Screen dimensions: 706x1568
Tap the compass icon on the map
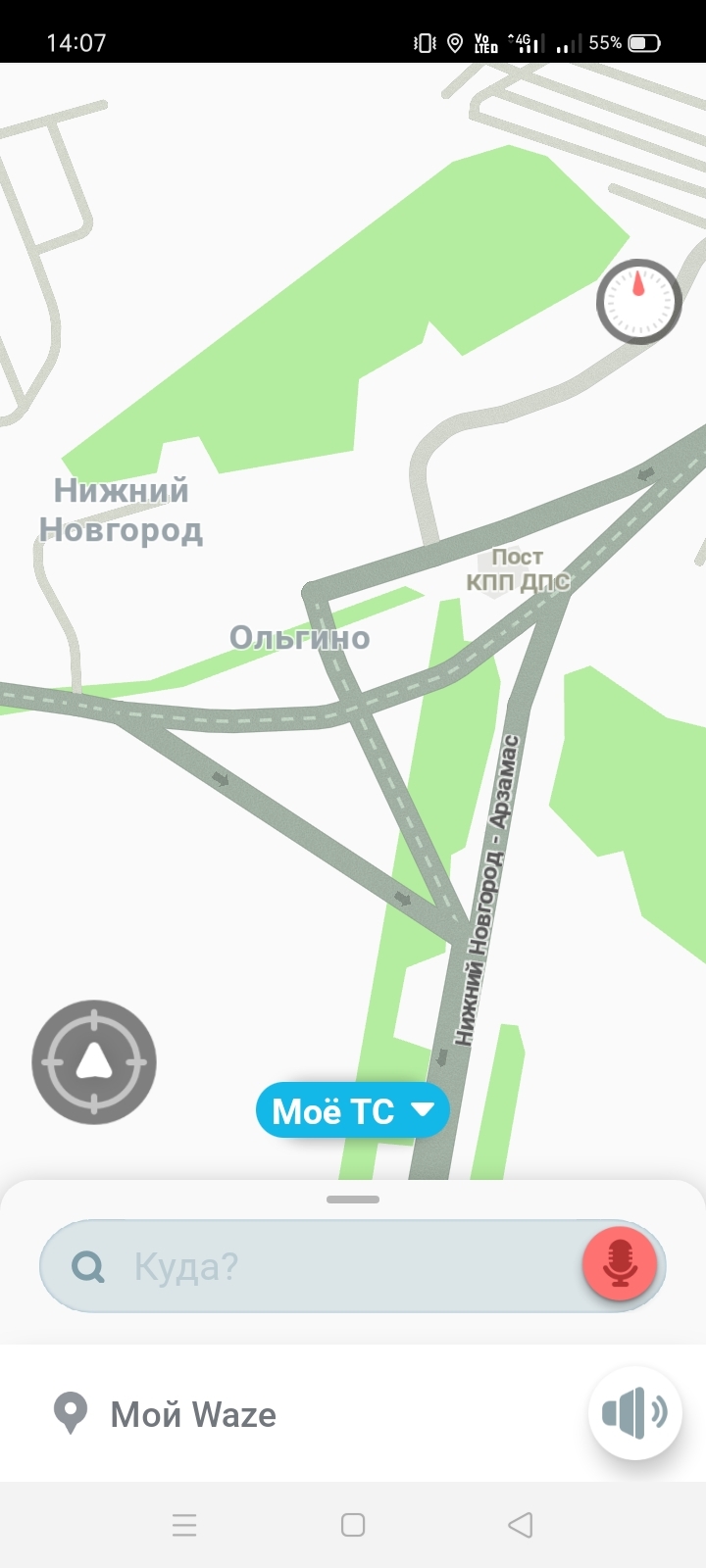pyautogui.click(x=639, y=302)
